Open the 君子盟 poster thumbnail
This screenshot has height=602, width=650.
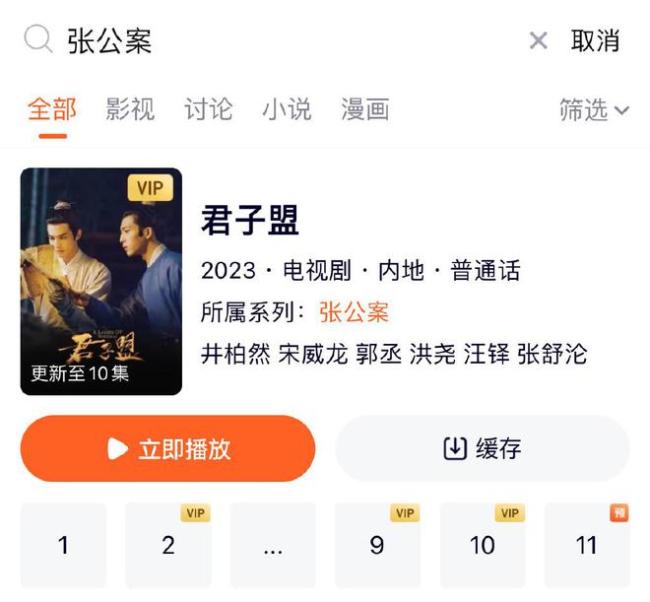click(x=101, y=281)
